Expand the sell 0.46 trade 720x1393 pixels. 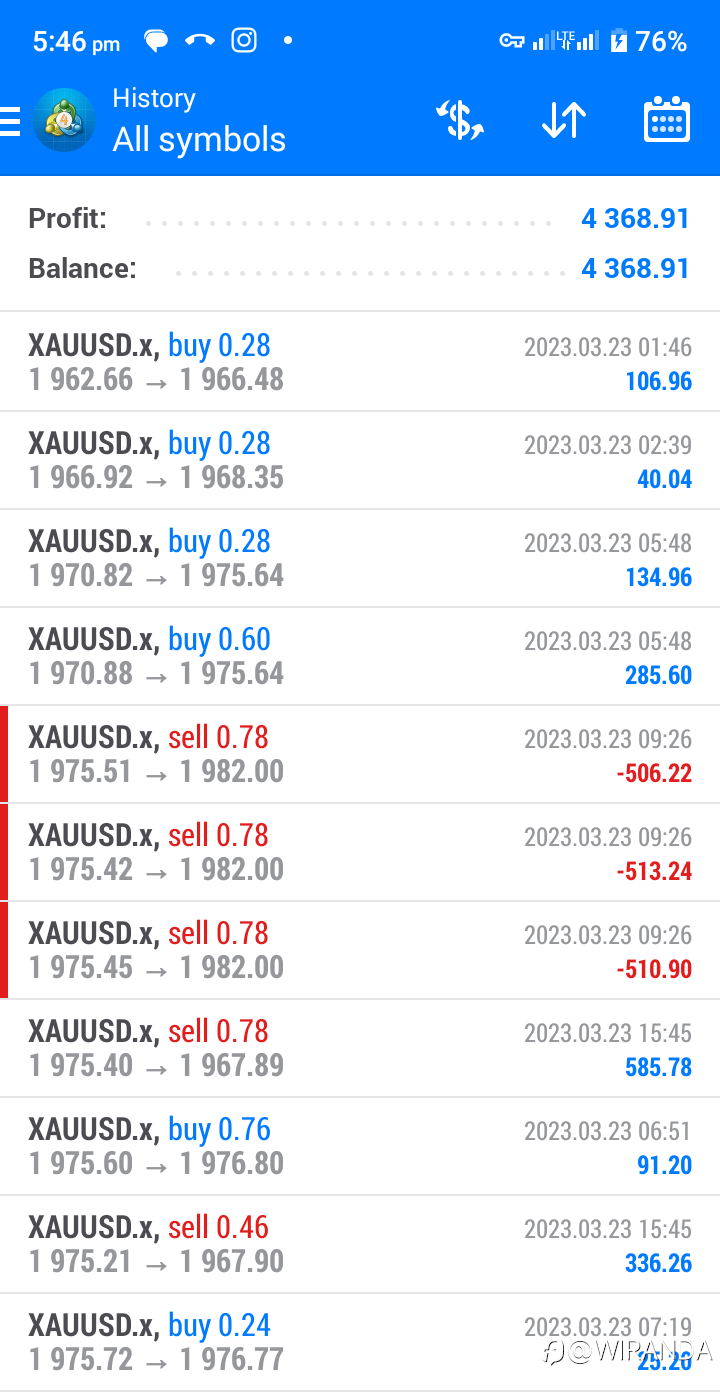point(360,1244)
